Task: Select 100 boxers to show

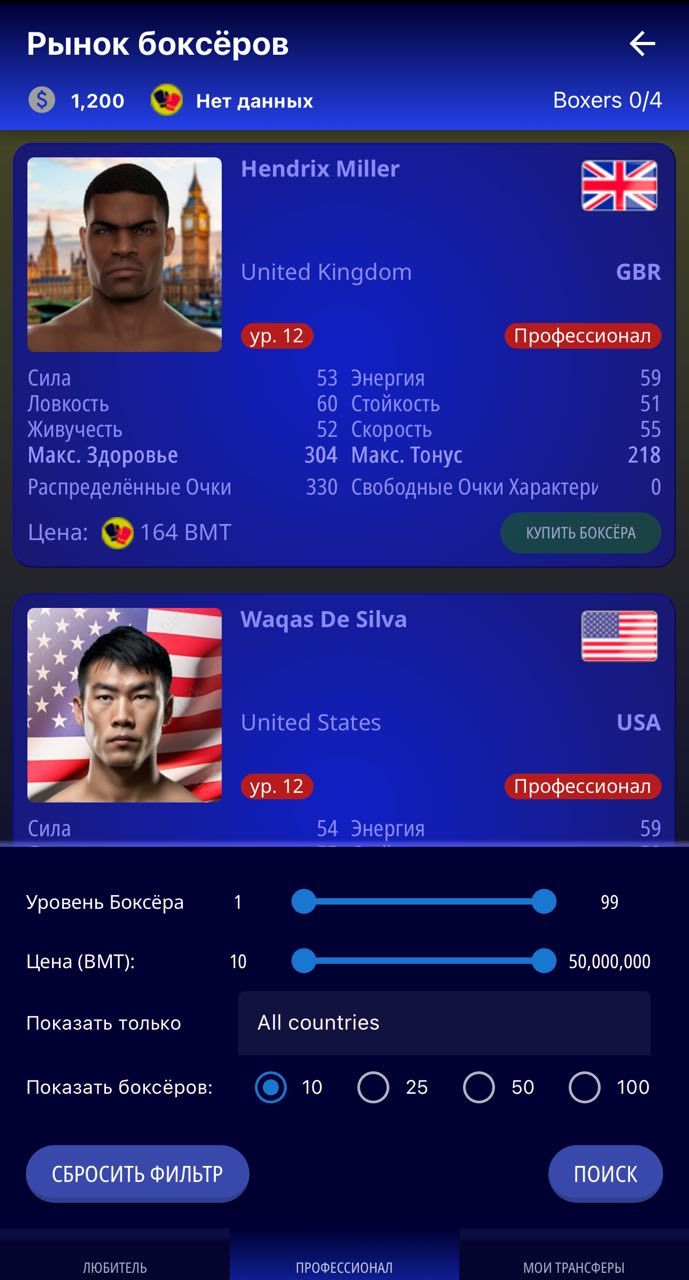Action: (585, 1087)
